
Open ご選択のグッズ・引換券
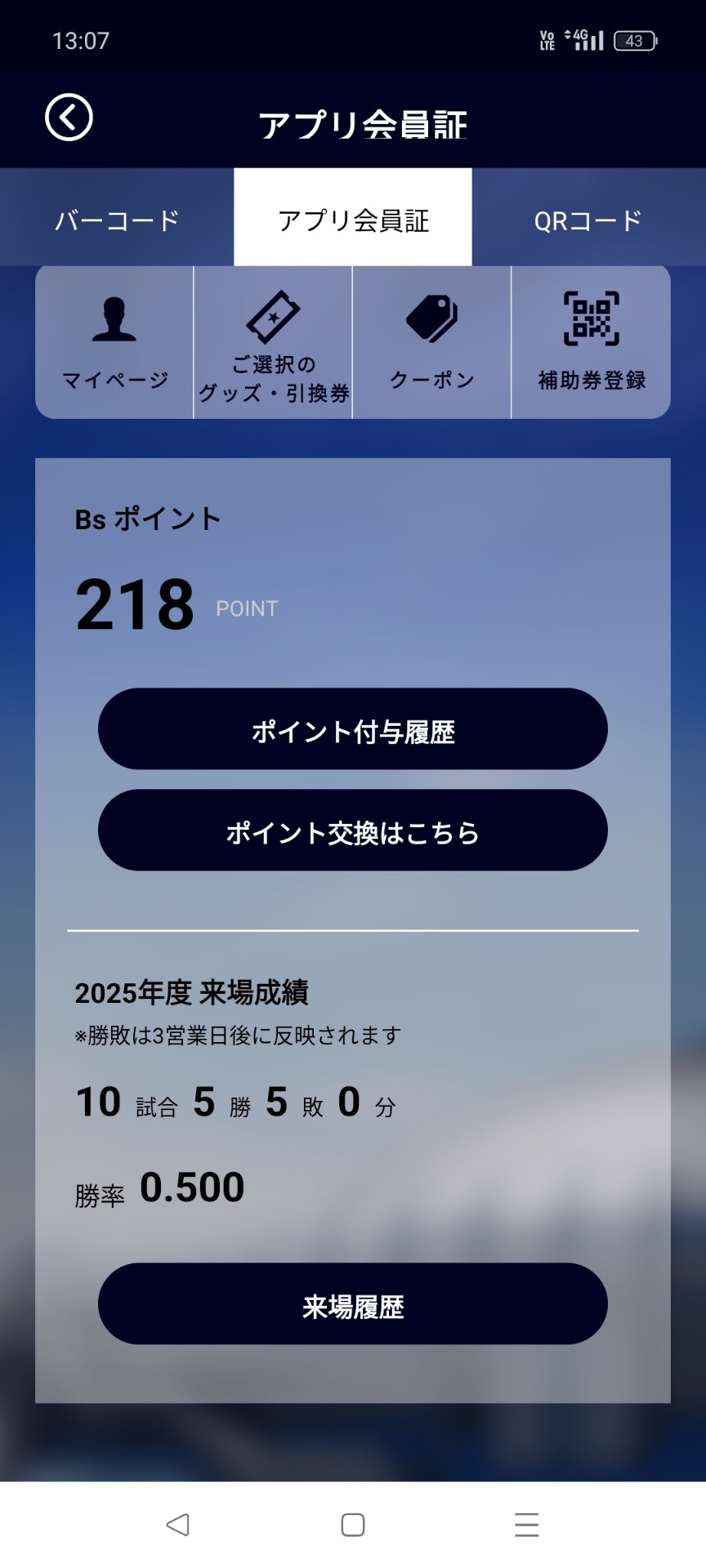pos(273,342)
